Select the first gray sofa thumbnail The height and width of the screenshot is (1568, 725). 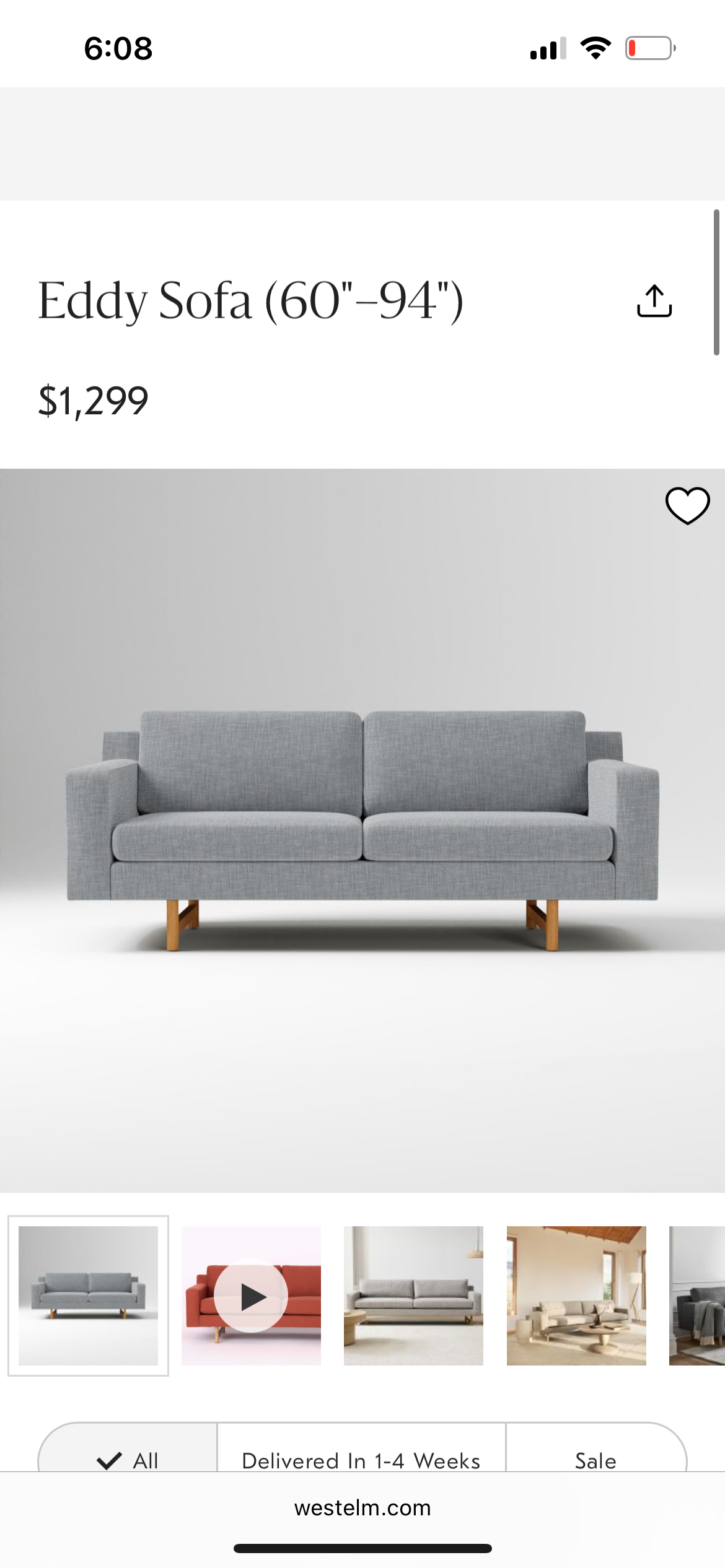tap(88, 1296)
